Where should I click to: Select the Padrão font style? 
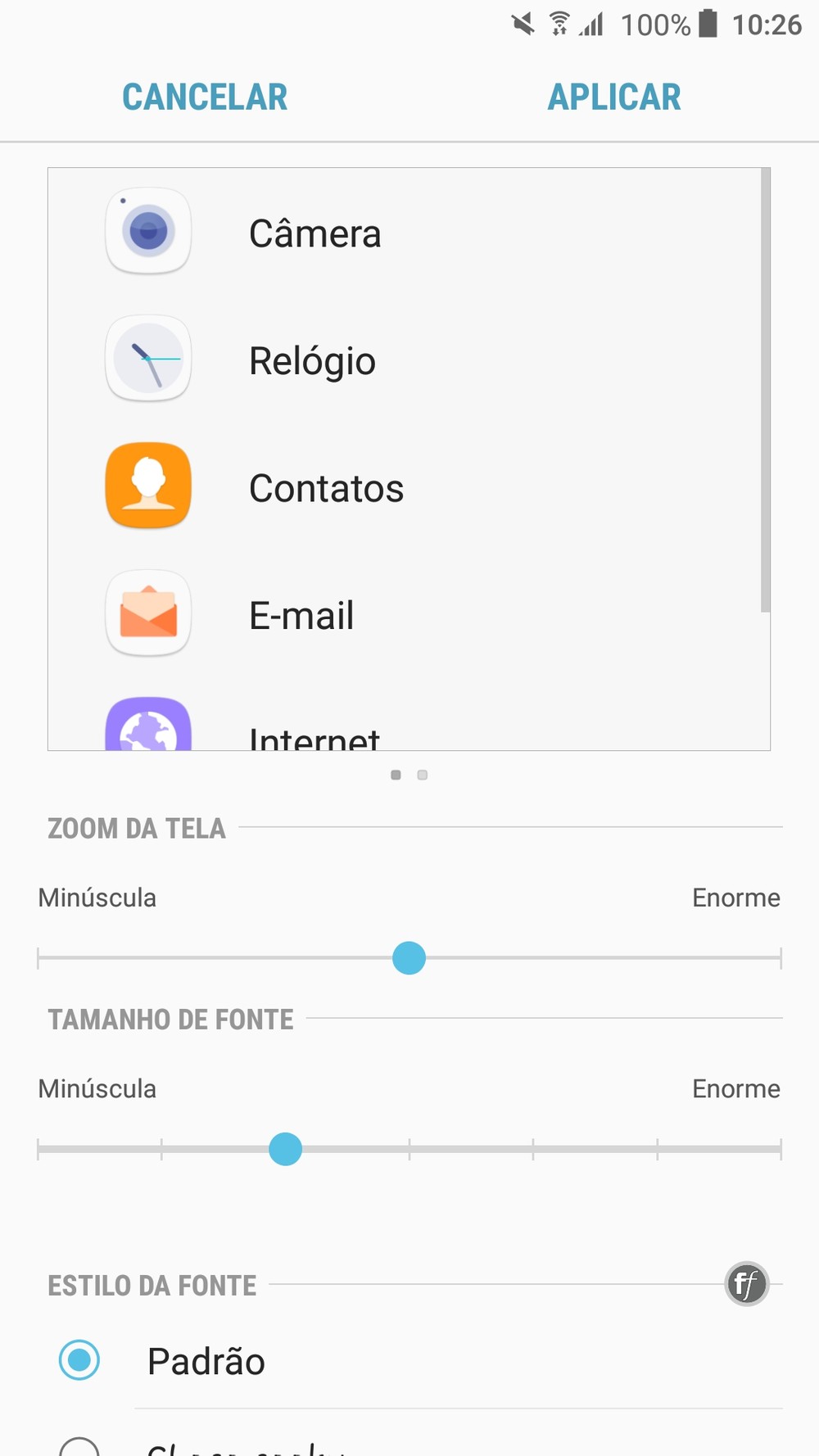tap(79, 1360)
